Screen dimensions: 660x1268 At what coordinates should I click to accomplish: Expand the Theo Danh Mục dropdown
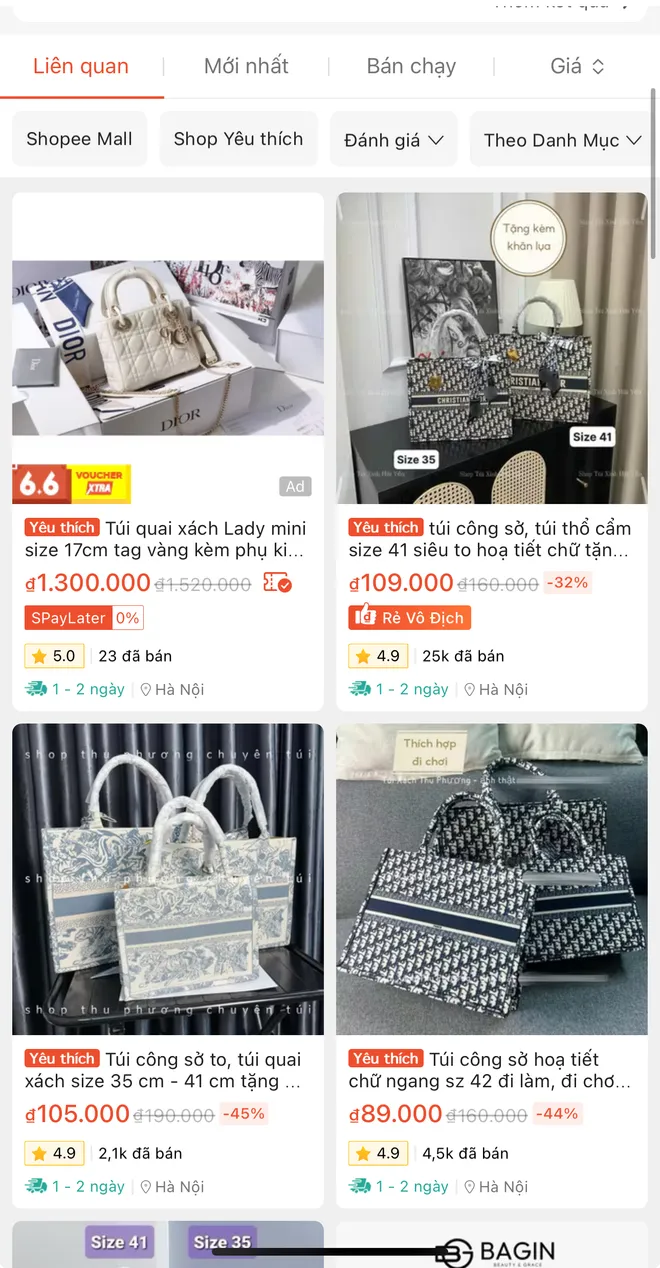point(562,140)
